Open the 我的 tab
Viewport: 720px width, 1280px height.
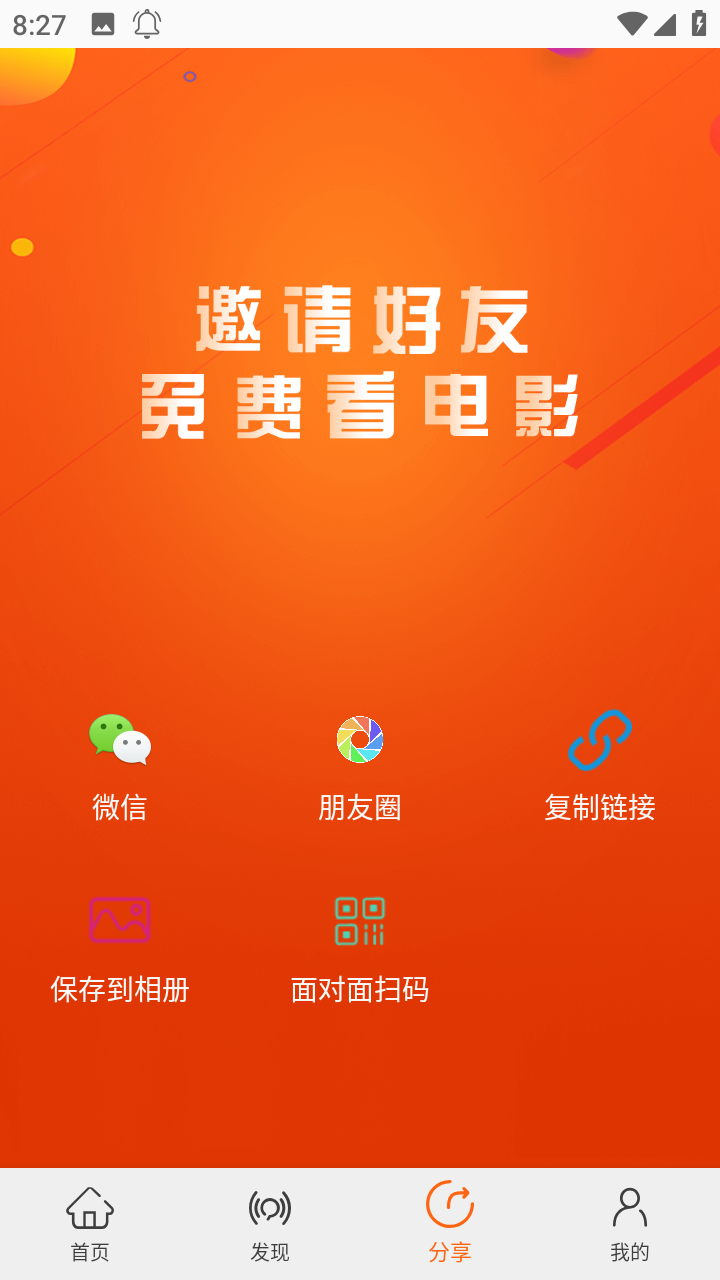tap(630, 1224)
